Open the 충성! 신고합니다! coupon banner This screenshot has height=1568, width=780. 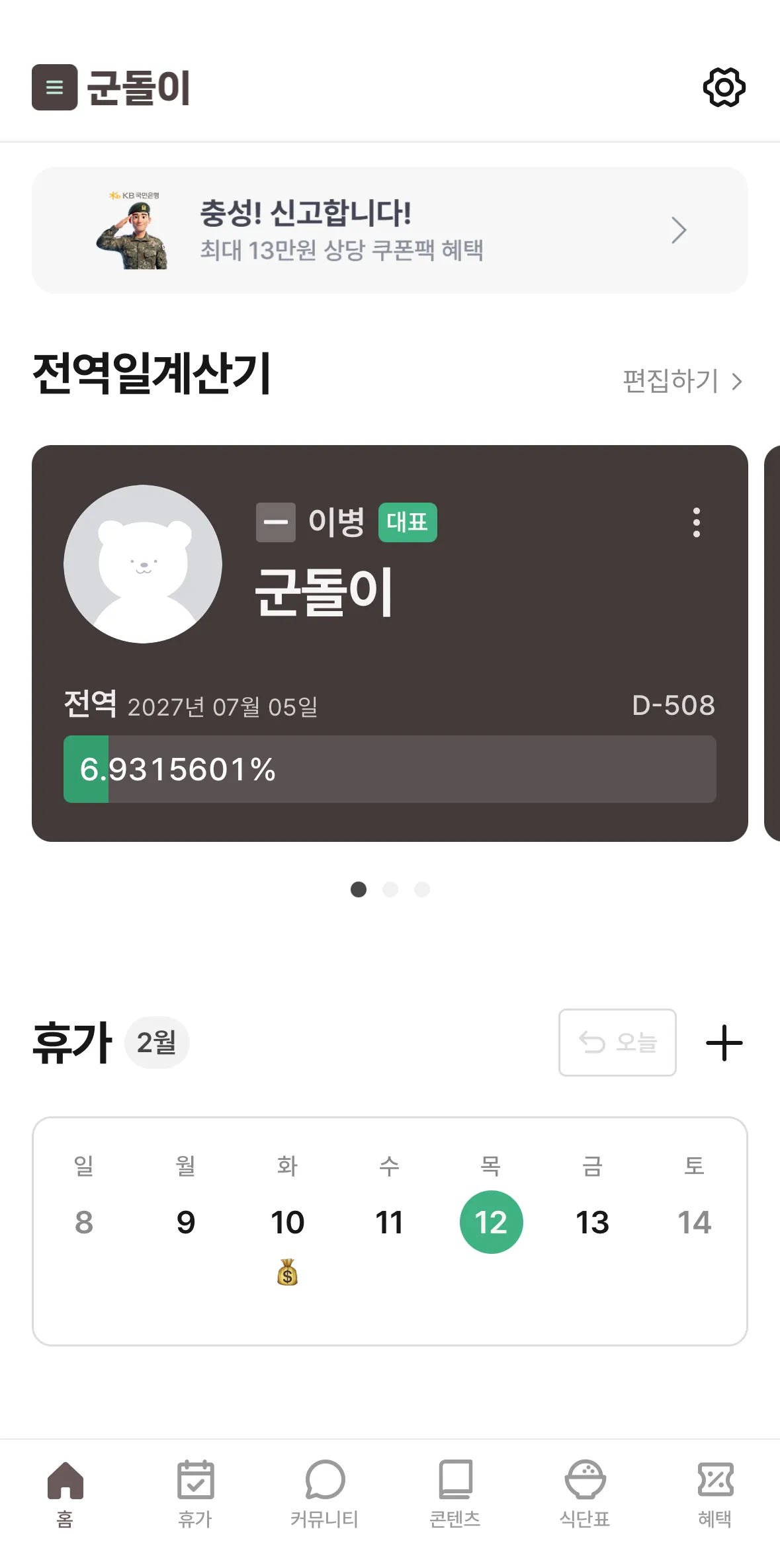click(x=390, y=230)
